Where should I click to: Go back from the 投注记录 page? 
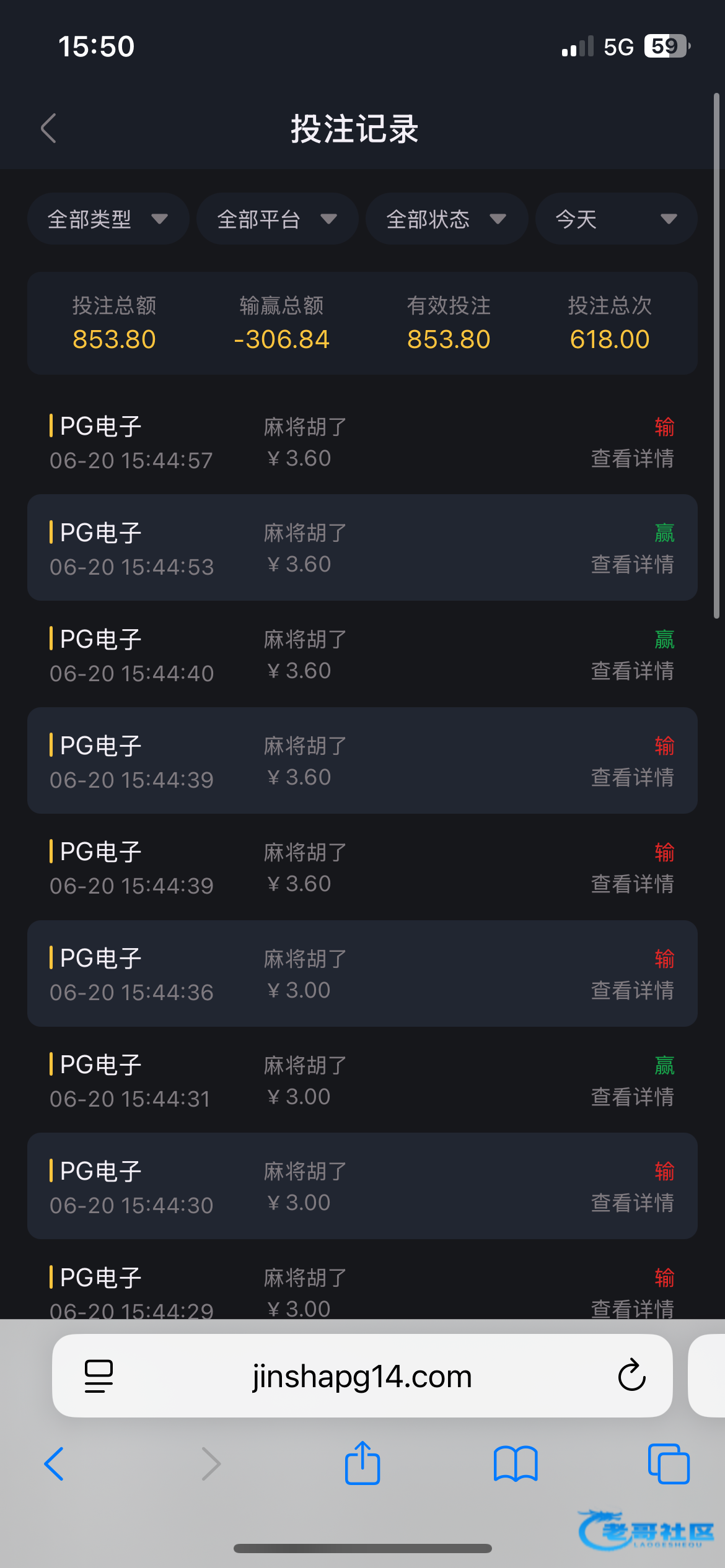(48, 128)
